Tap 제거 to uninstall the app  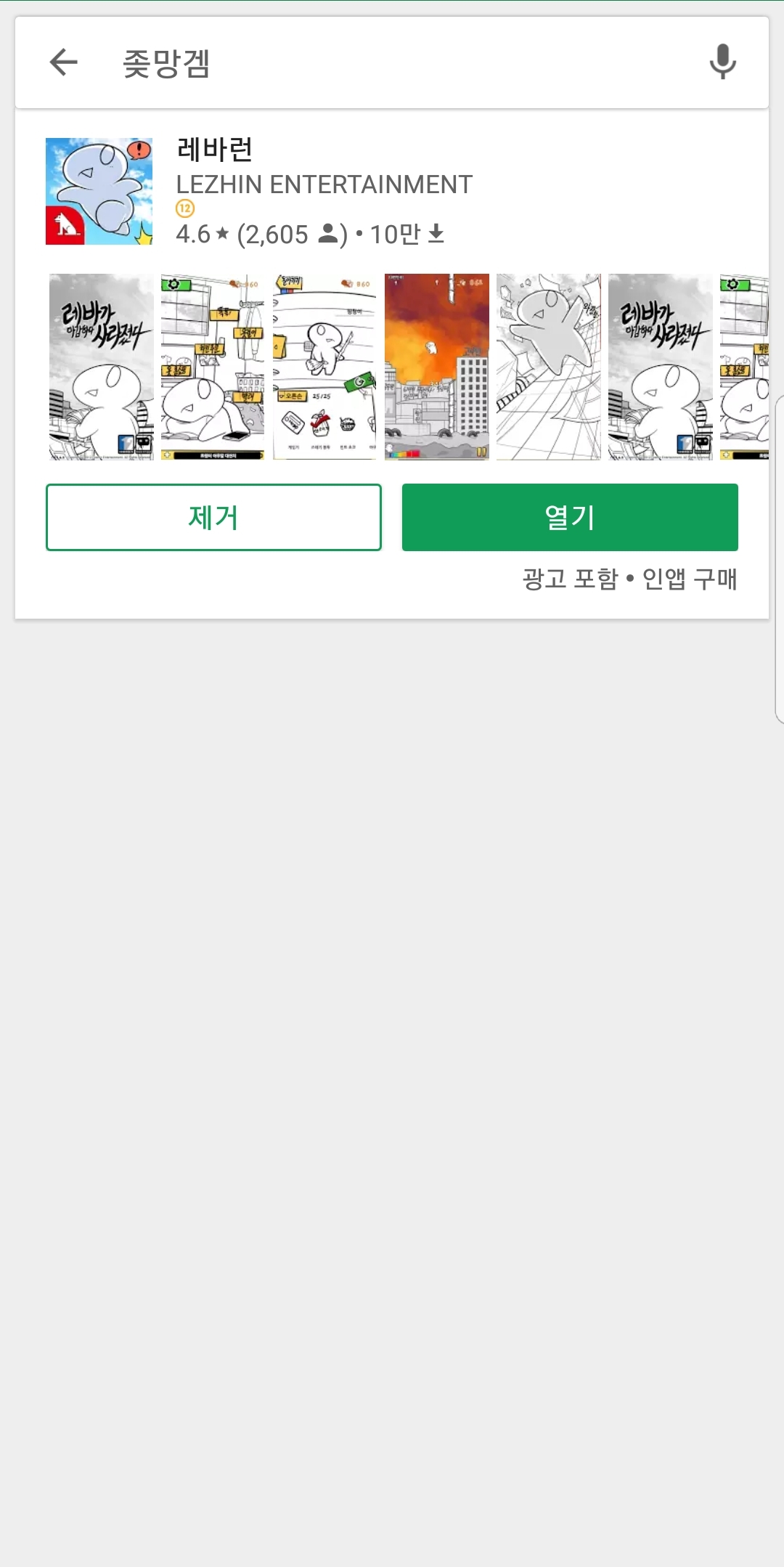pyautogui.click(x=213, y=517)
